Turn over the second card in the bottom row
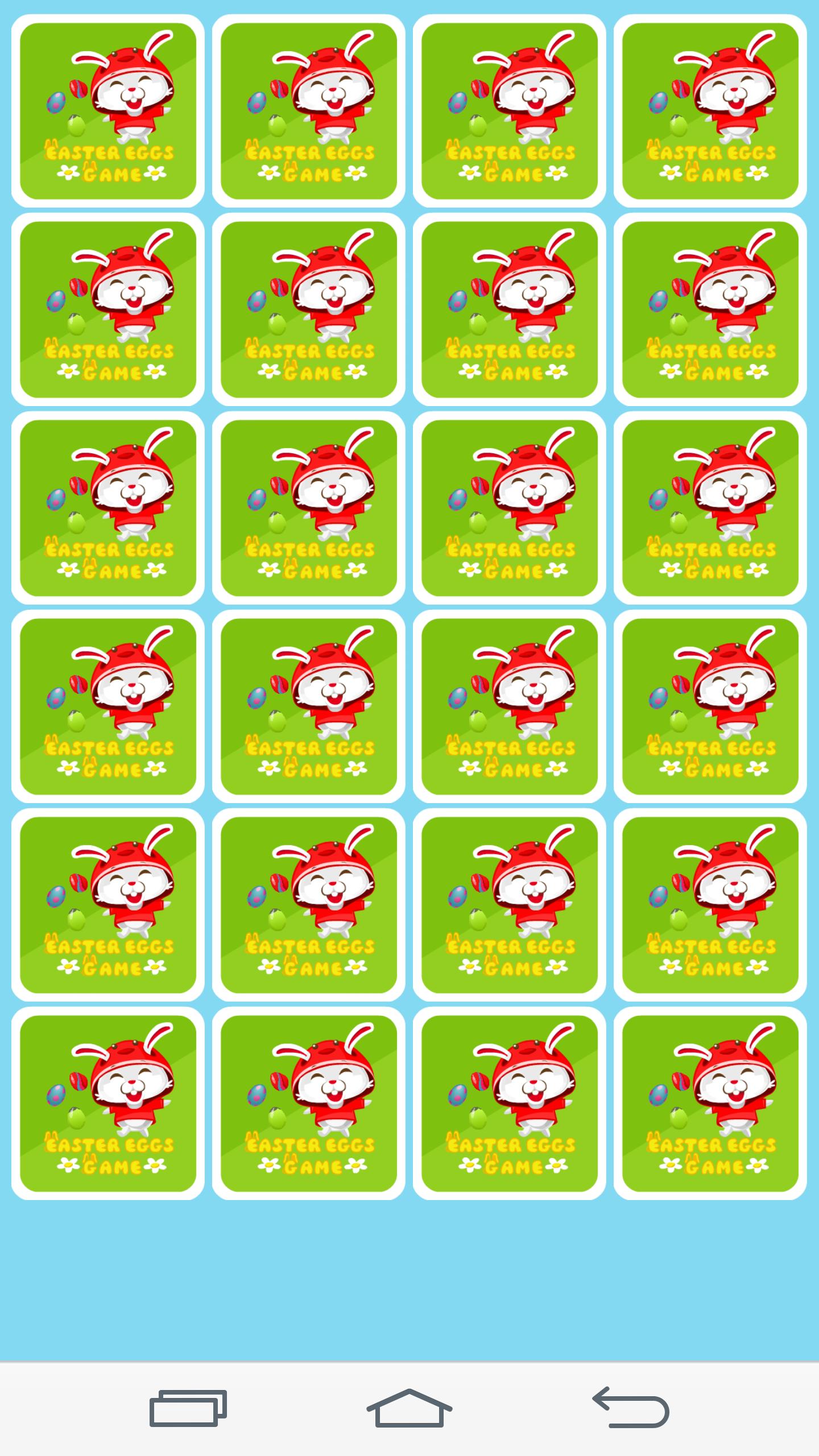The height and width of the screenshot is (1456, 819). (x=309, y=1103)
